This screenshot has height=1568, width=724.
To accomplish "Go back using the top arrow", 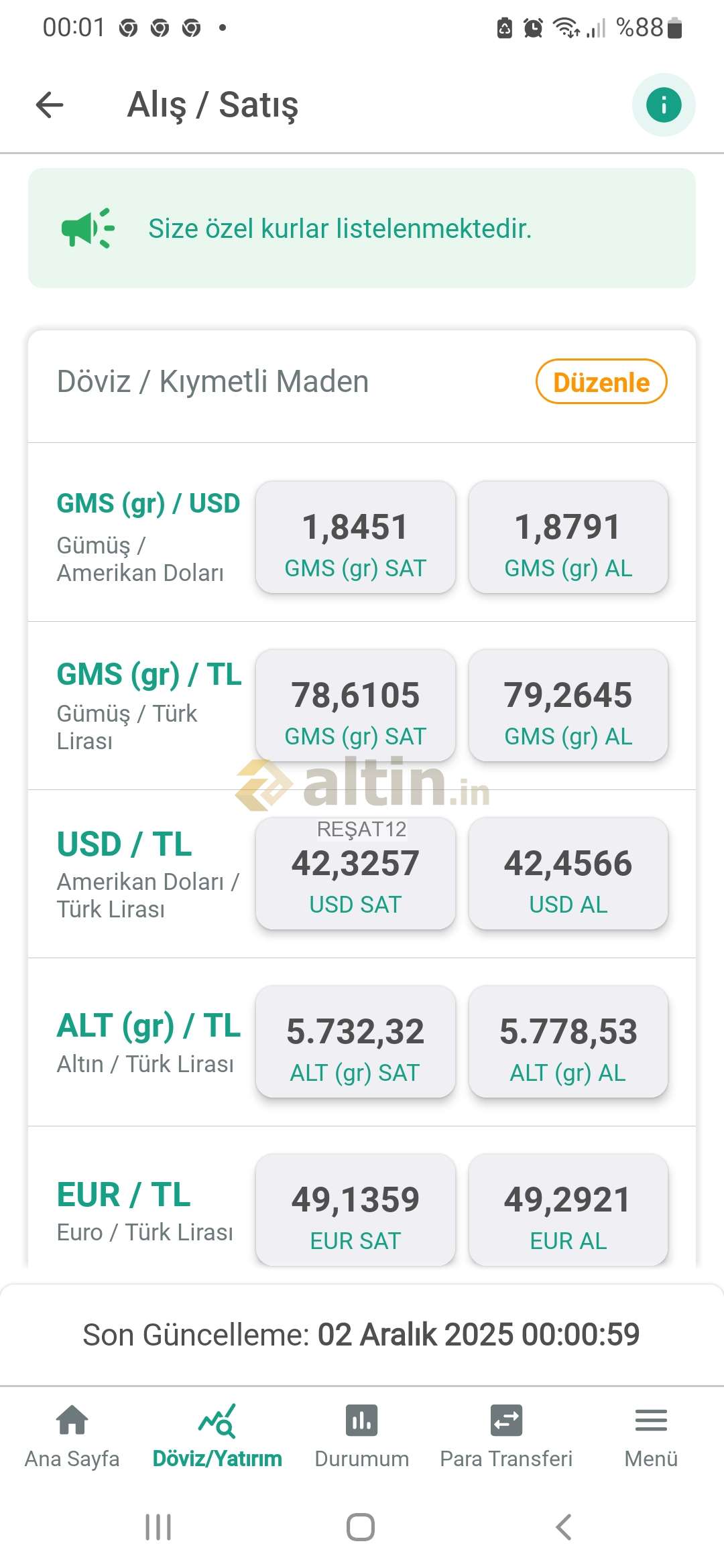I will [x=50, y=105].
